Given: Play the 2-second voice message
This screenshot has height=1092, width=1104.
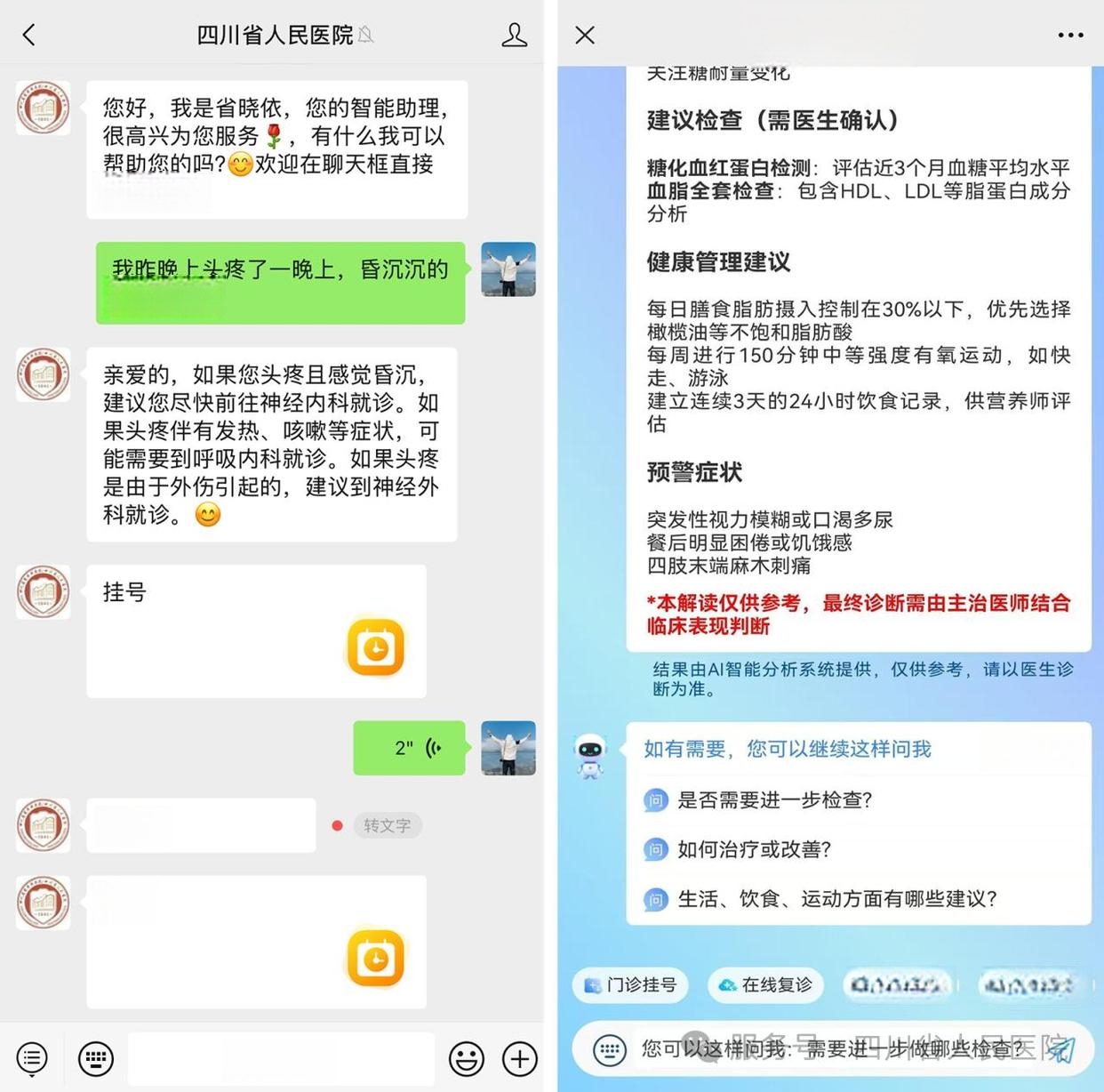Looking at the screenshot, I should coord(410,748).
